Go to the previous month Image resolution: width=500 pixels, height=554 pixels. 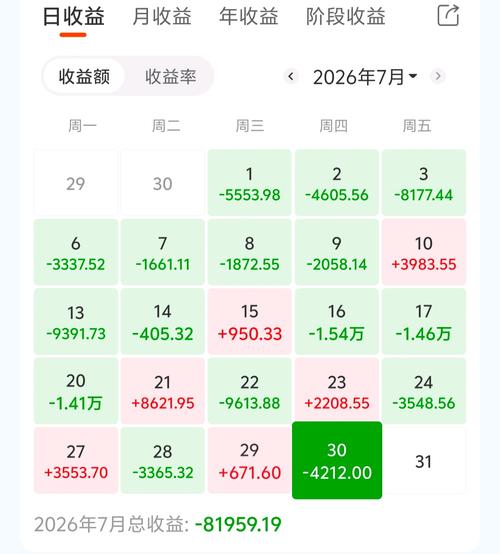click(x=291, y=76)
